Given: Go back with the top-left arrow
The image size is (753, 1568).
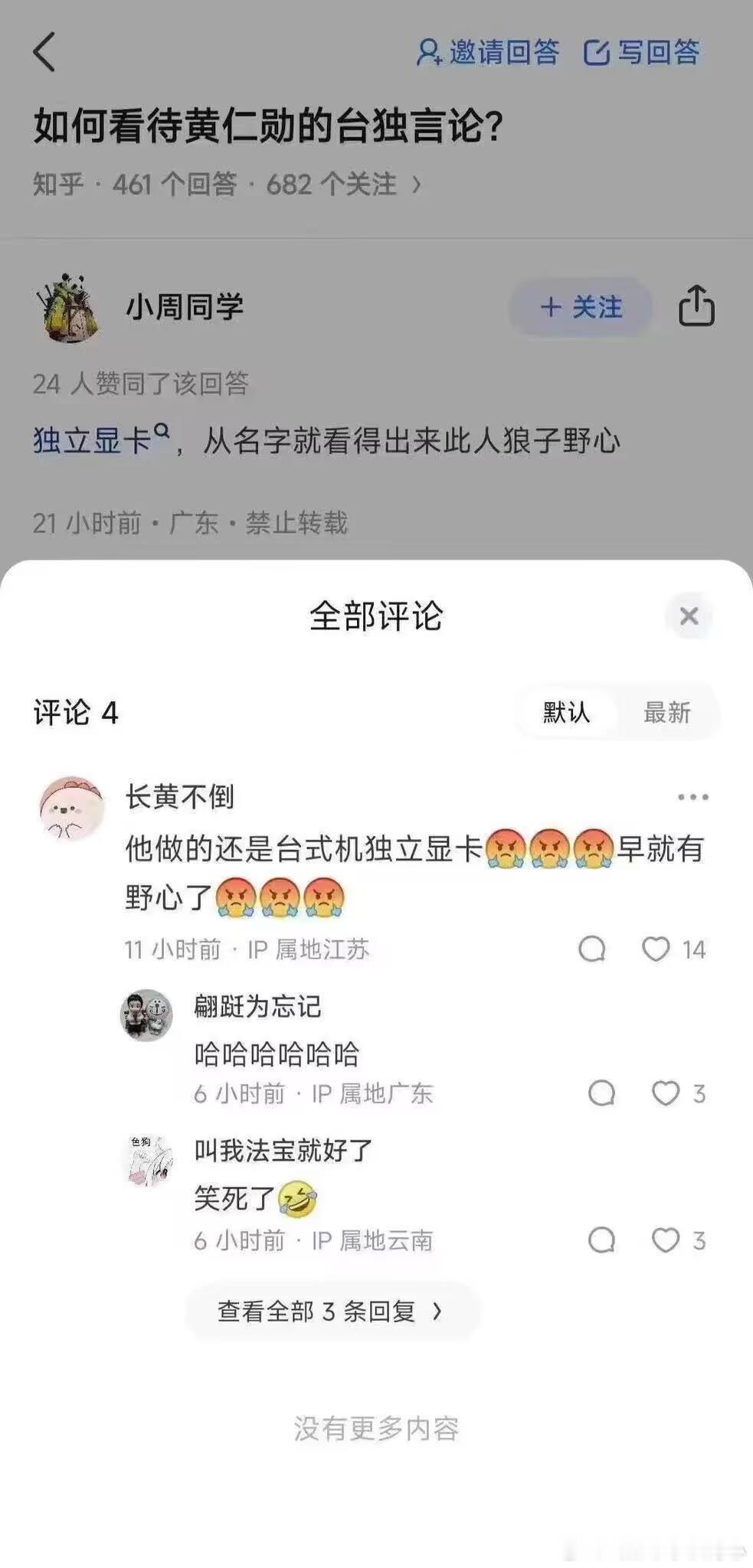Looking at the screenshot, I should (x=45, y=52).
